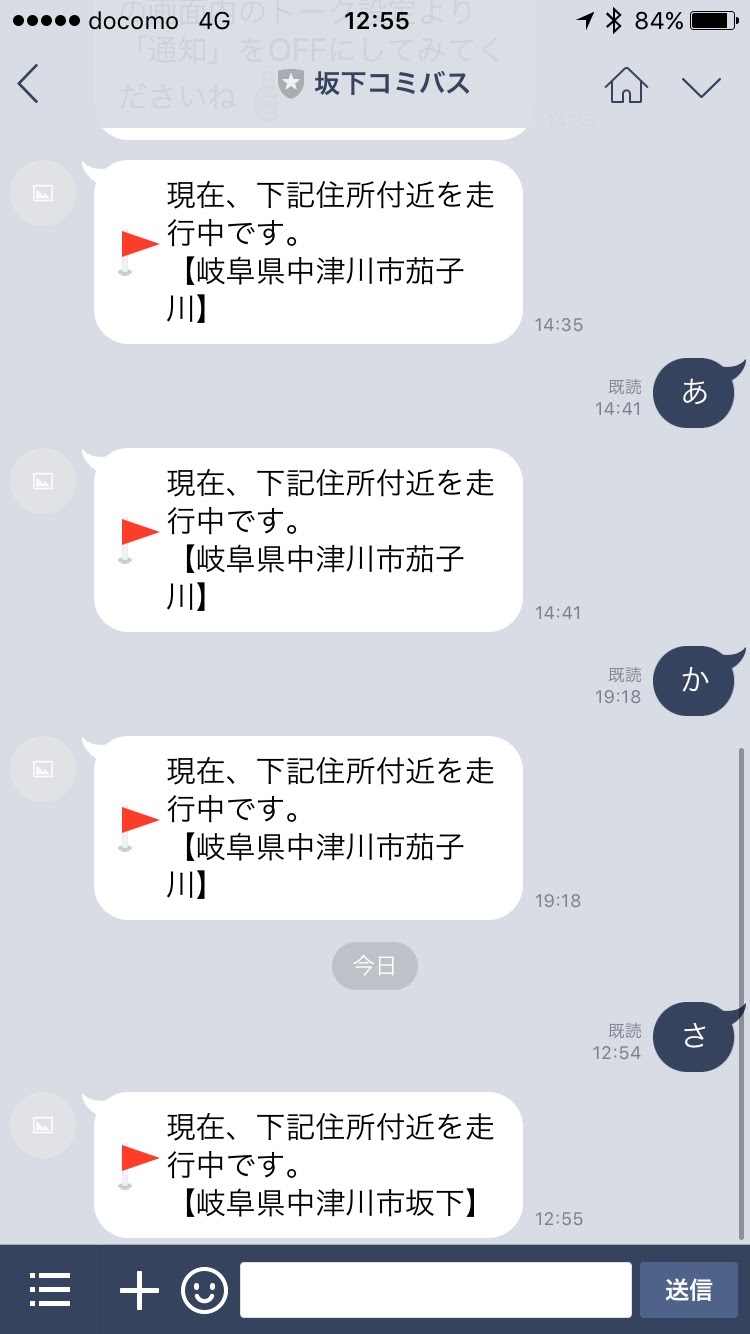Open the home icon in the header

tap(626, 84)
